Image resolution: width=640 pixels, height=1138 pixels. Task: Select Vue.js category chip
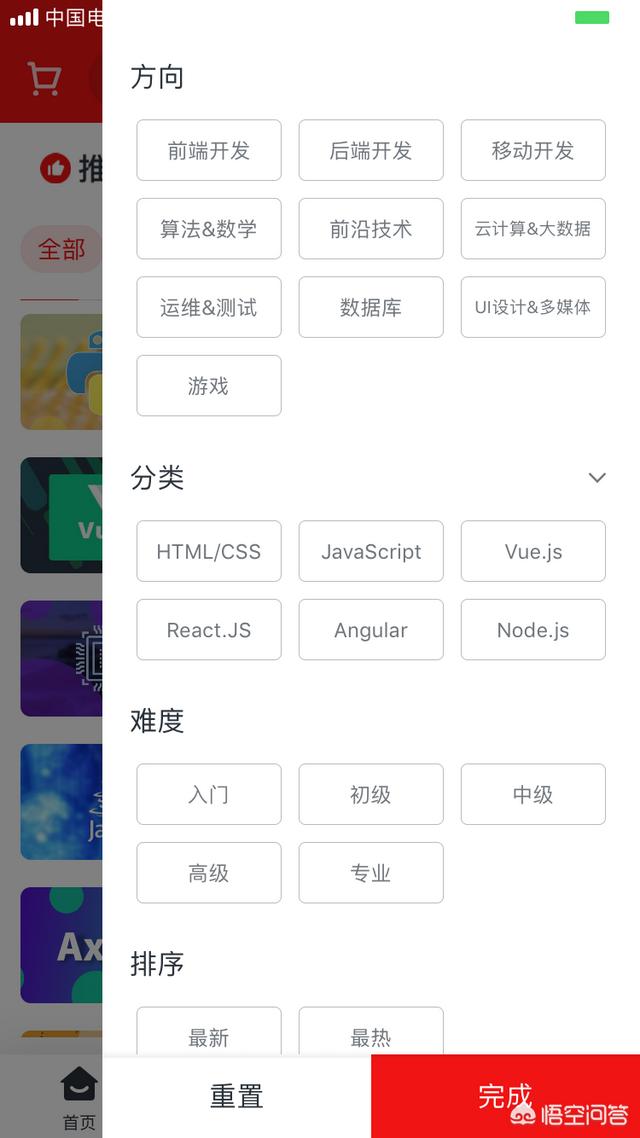(x=533, y=551)
